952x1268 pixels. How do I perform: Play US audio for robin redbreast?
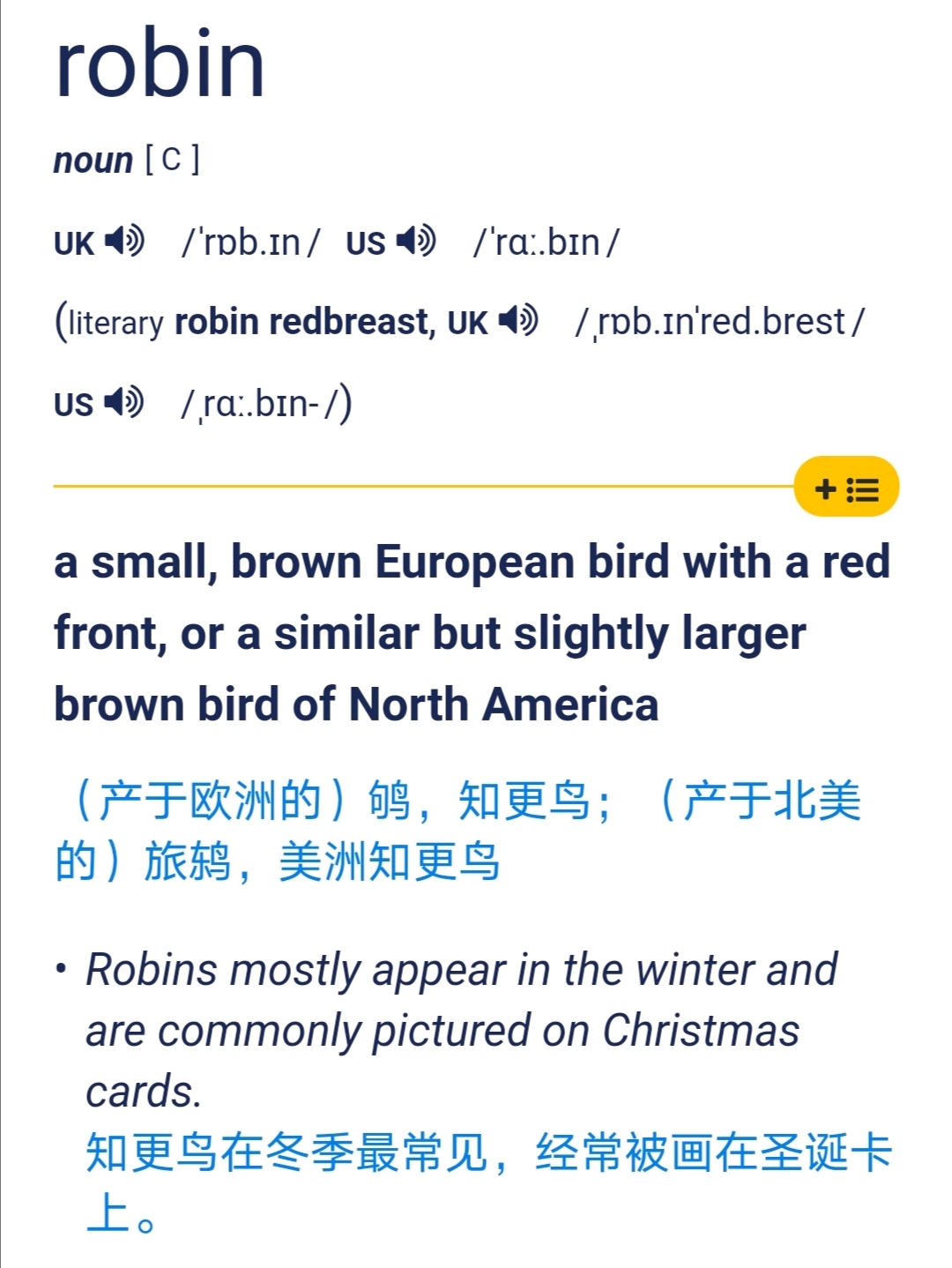click(123, 403)
